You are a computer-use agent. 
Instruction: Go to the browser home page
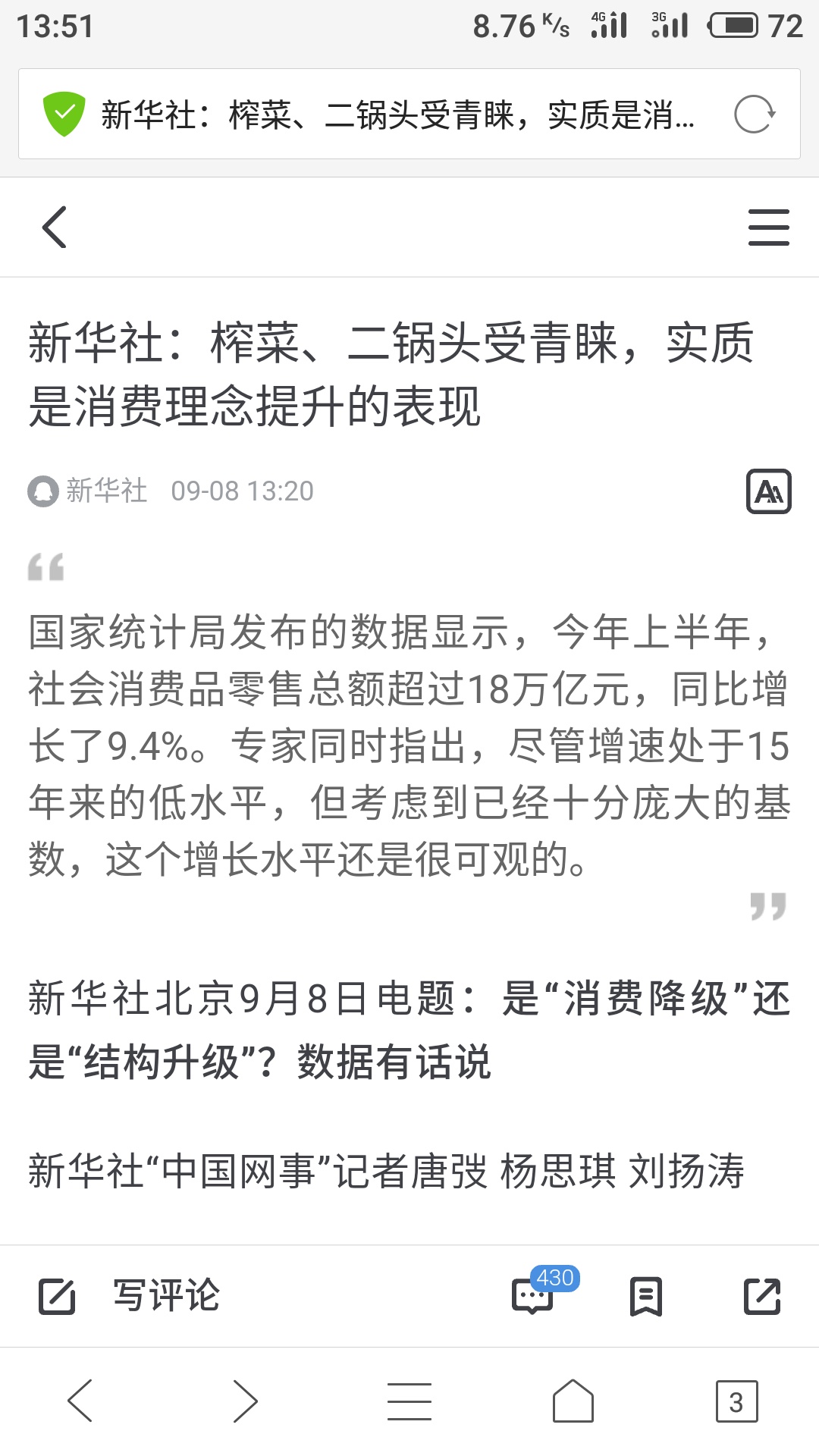(x=573, y=1401)
